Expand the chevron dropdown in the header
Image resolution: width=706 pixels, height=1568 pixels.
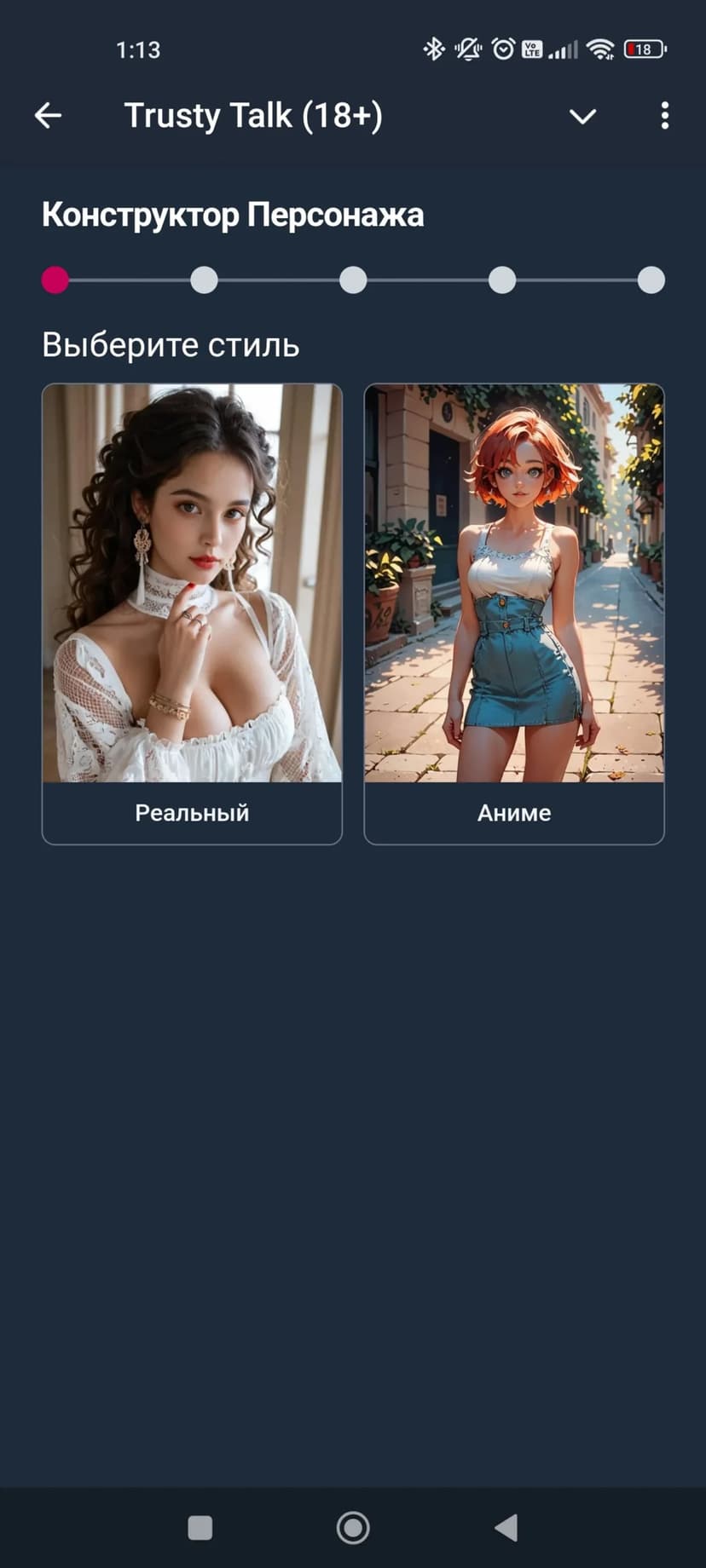tap(582, 116)
